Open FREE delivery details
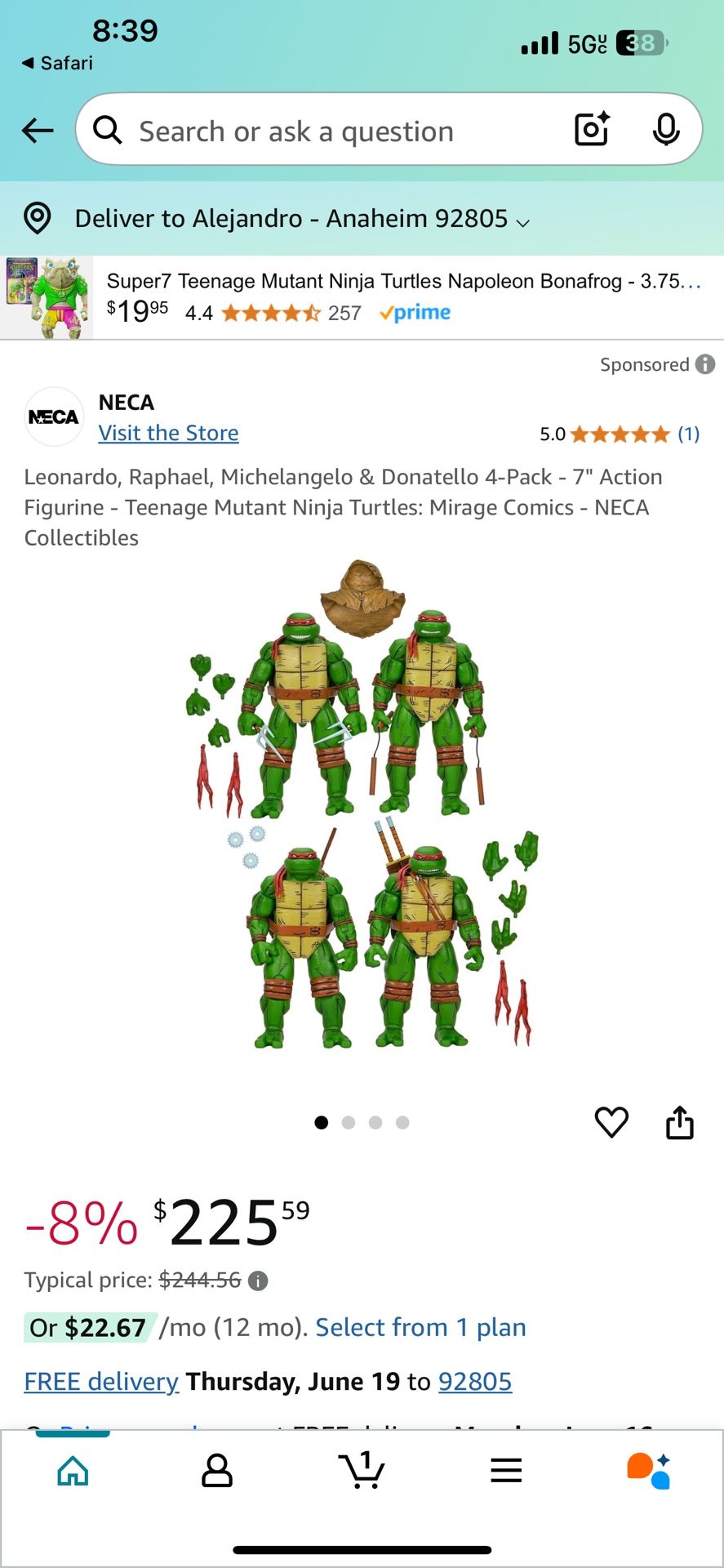Image resolution: width=724 pixels, height=1568 pixels. [x=101, y=1381]
